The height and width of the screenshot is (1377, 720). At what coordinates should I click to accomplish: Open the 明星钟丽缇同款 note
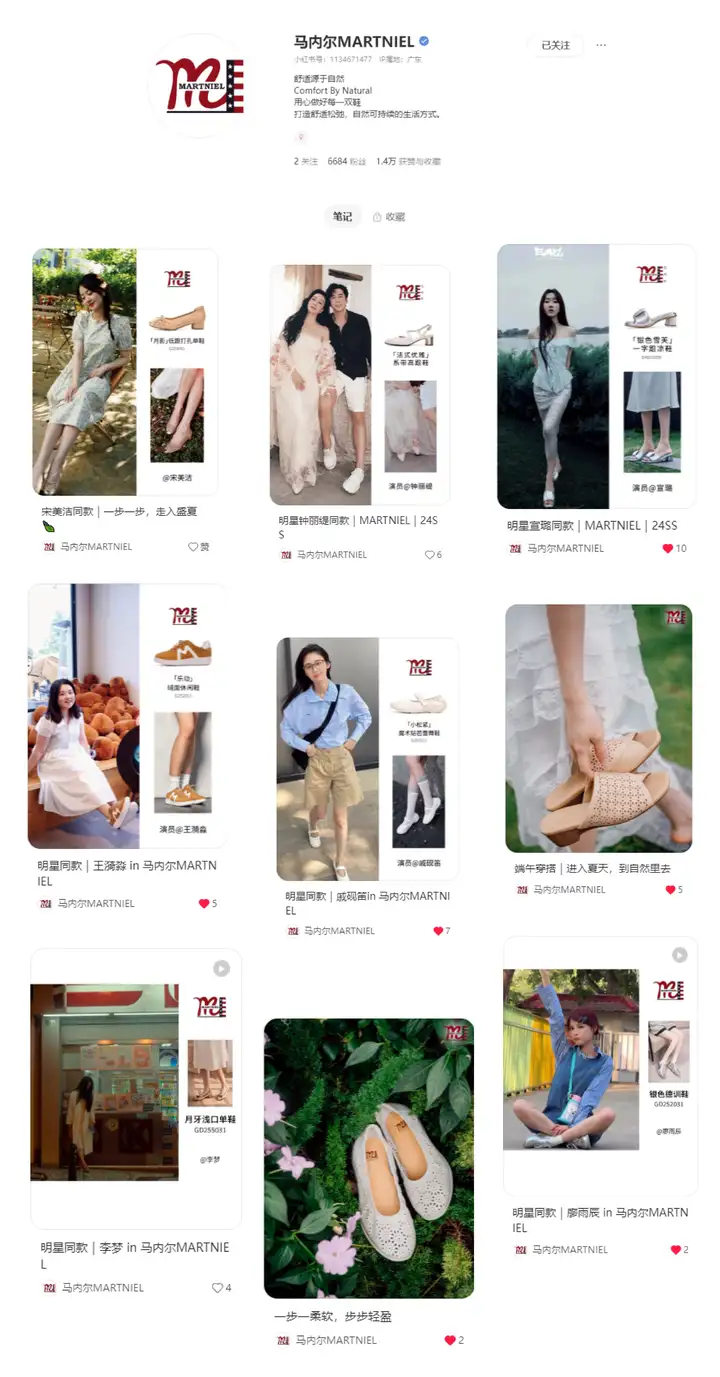(359, 385)
